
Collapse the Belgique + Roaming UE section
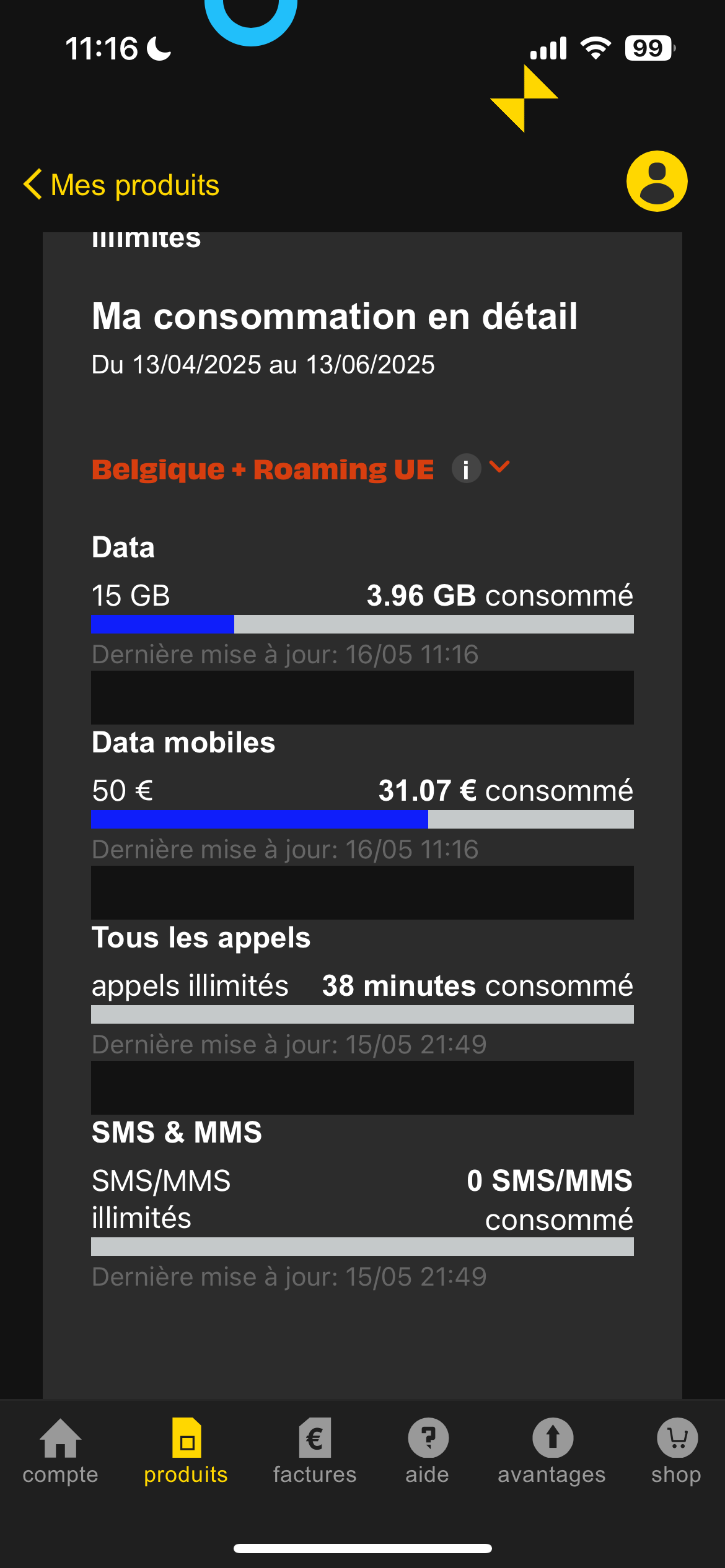coord(499,467)
